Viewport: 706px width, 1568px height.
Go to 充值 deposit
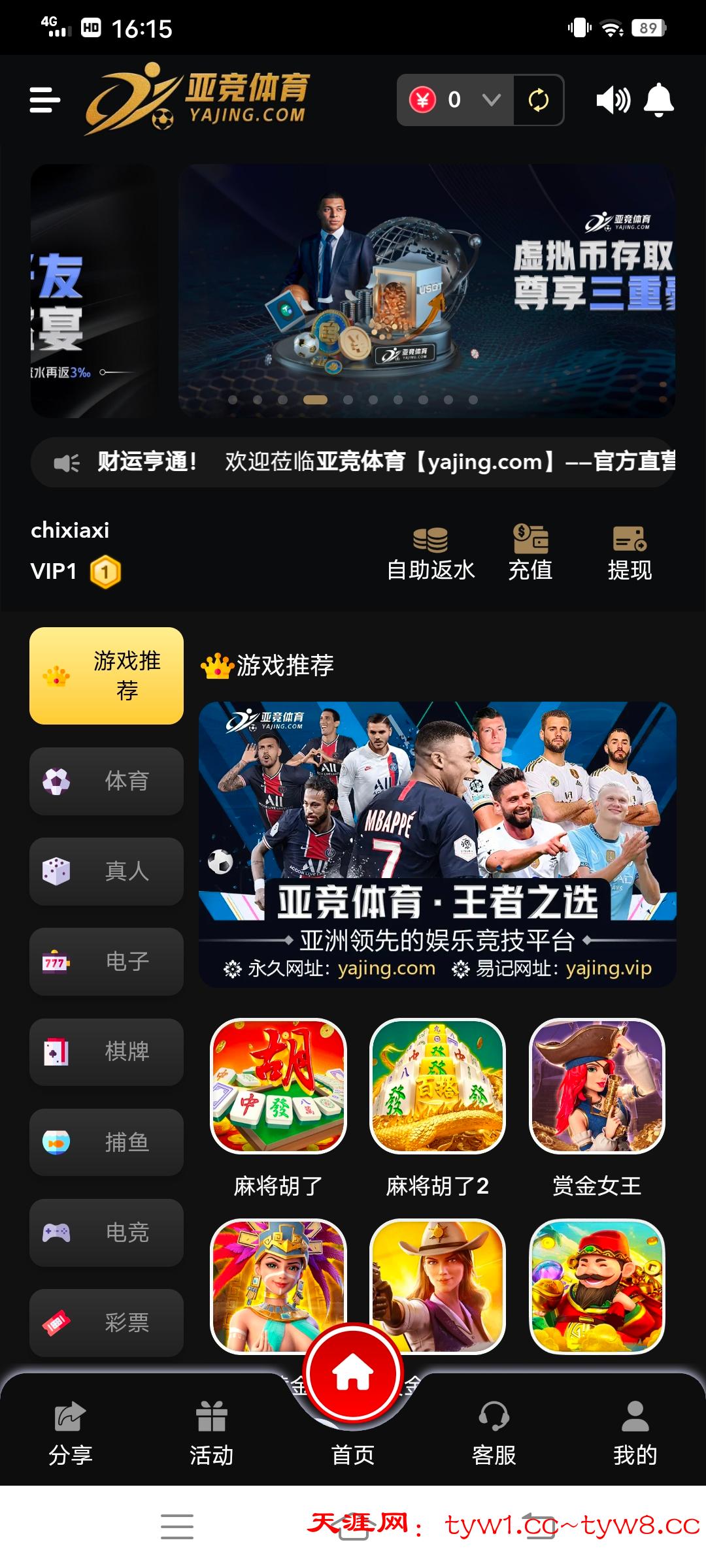530,553
